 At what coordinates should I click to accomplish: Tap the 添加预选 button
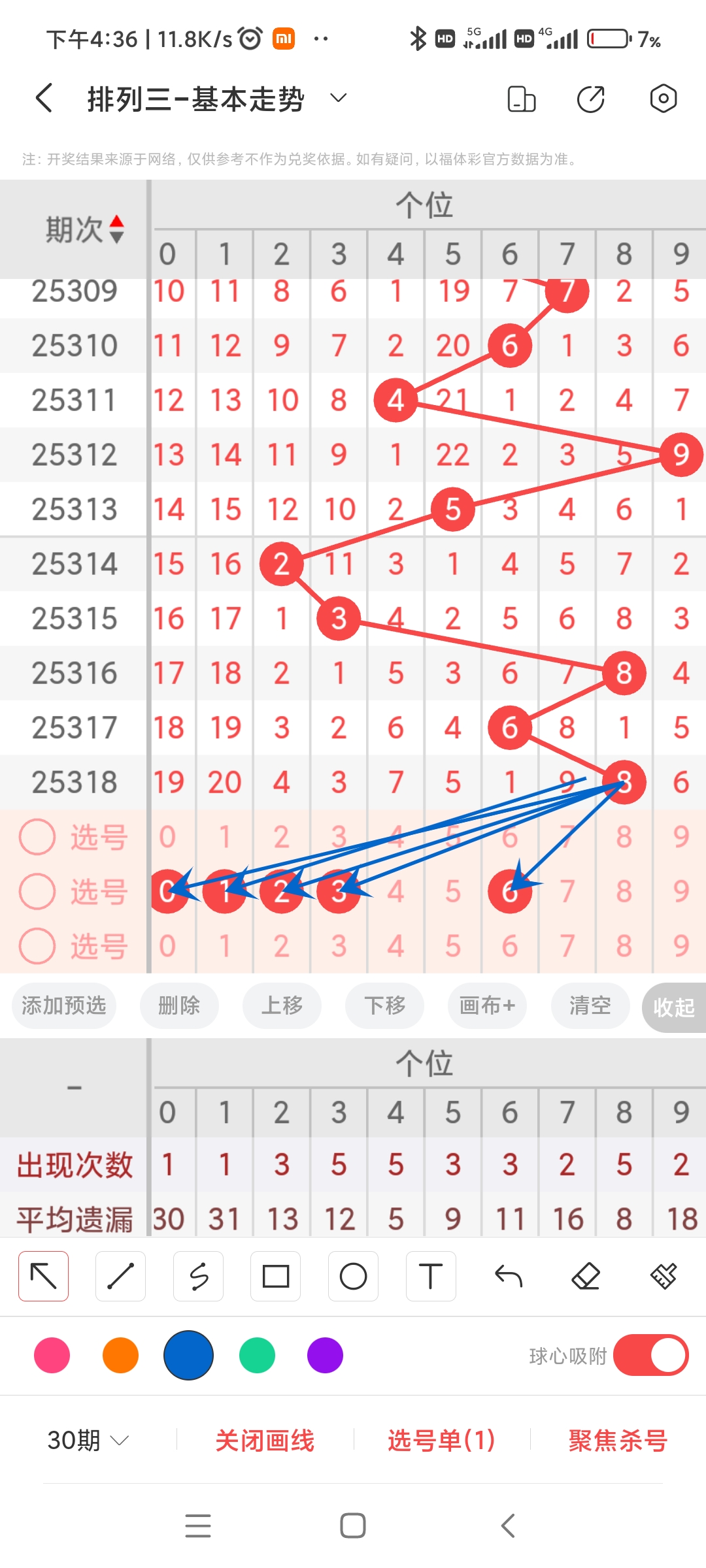point(63,1006)
